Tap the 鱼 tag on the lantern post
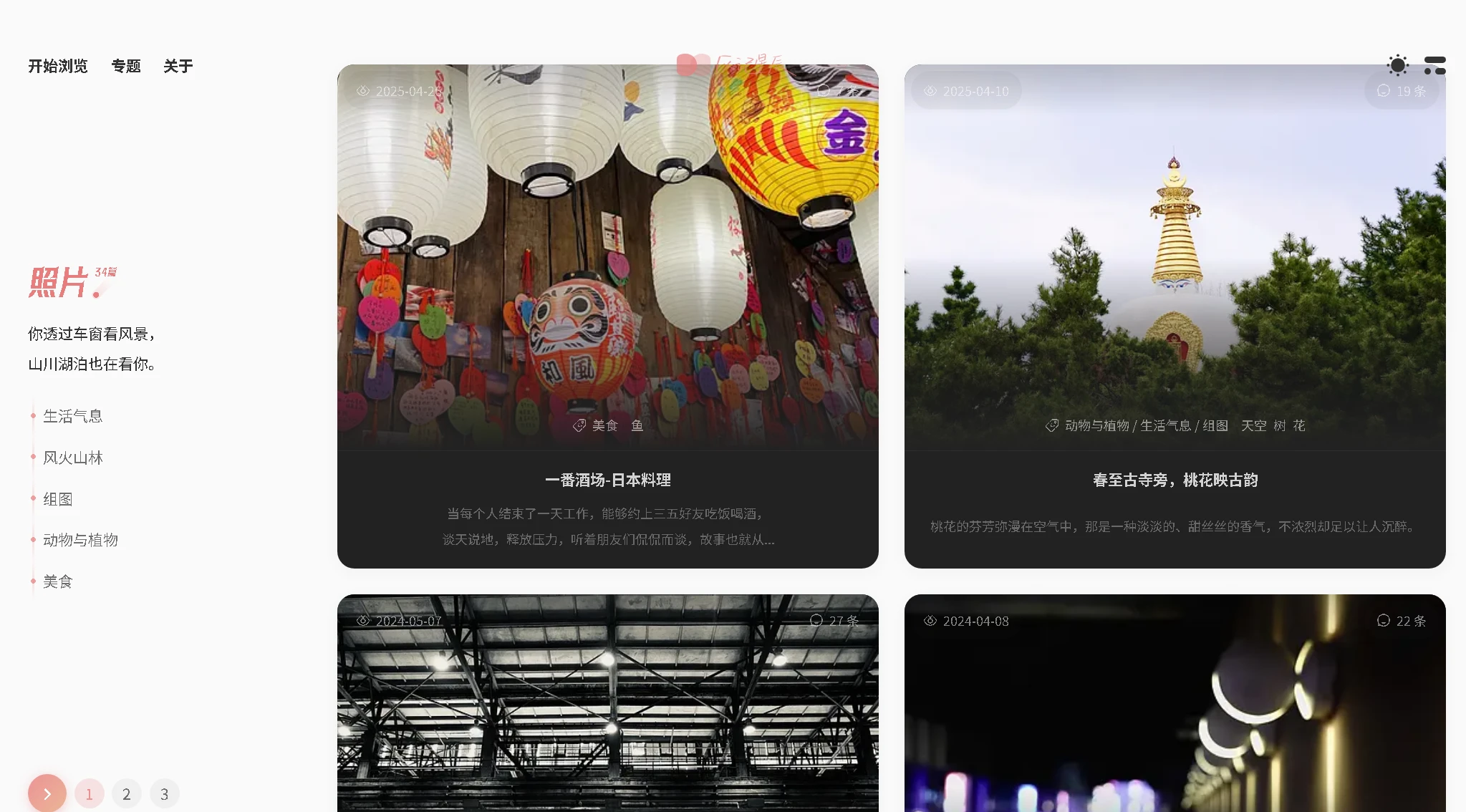Screen dimensions: 1466x812 point(637,425)
